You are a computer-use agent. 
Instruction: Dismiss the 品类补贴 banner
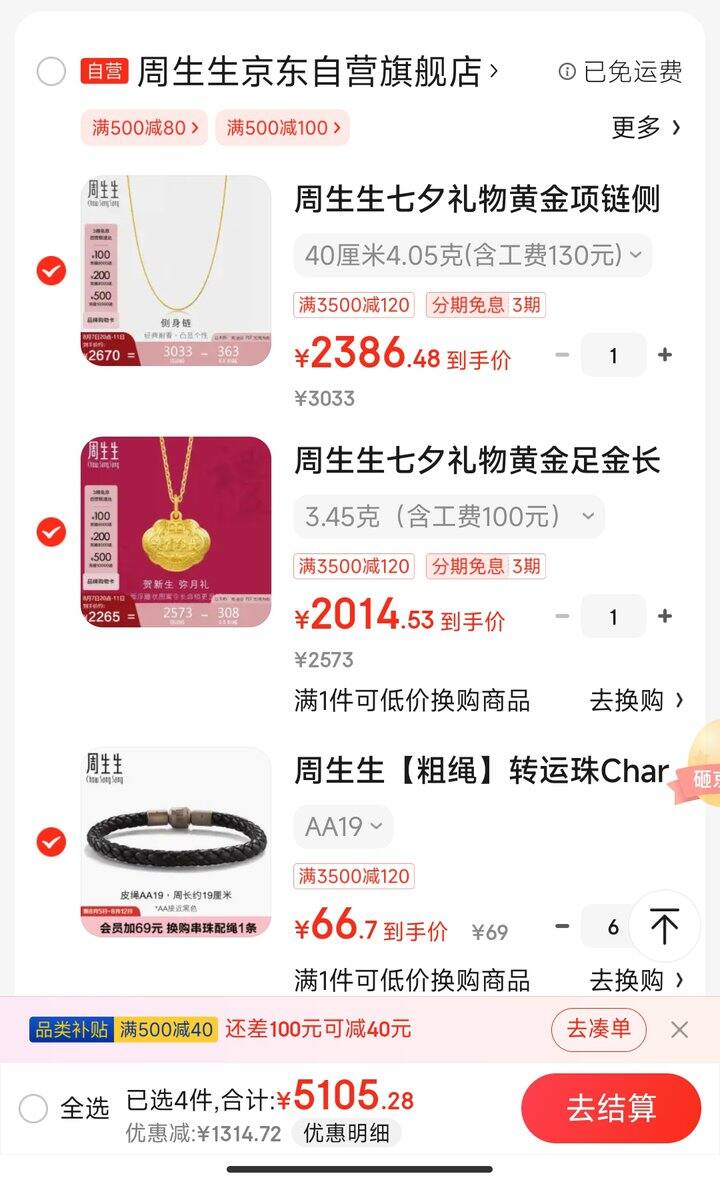coord(679,1029)
